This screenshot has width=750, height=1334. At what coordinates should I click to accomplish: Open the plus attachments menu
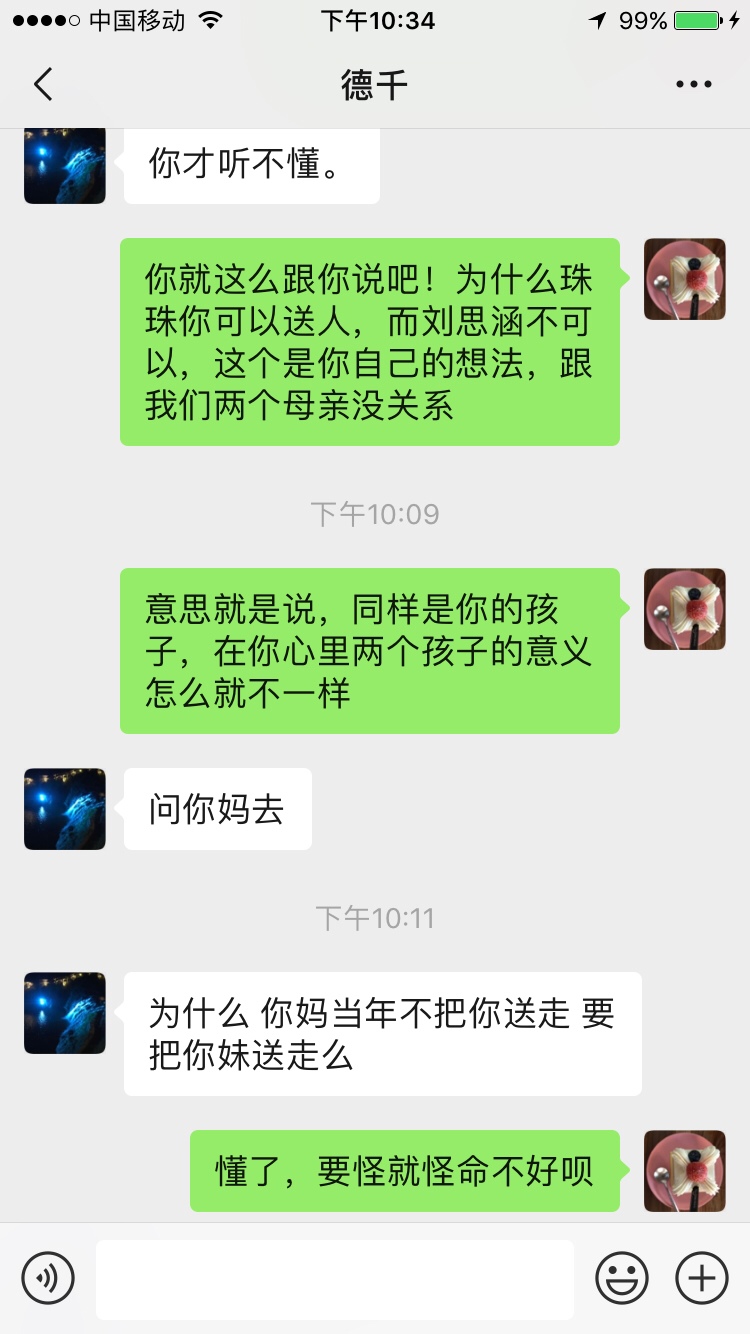point(702,1278)
